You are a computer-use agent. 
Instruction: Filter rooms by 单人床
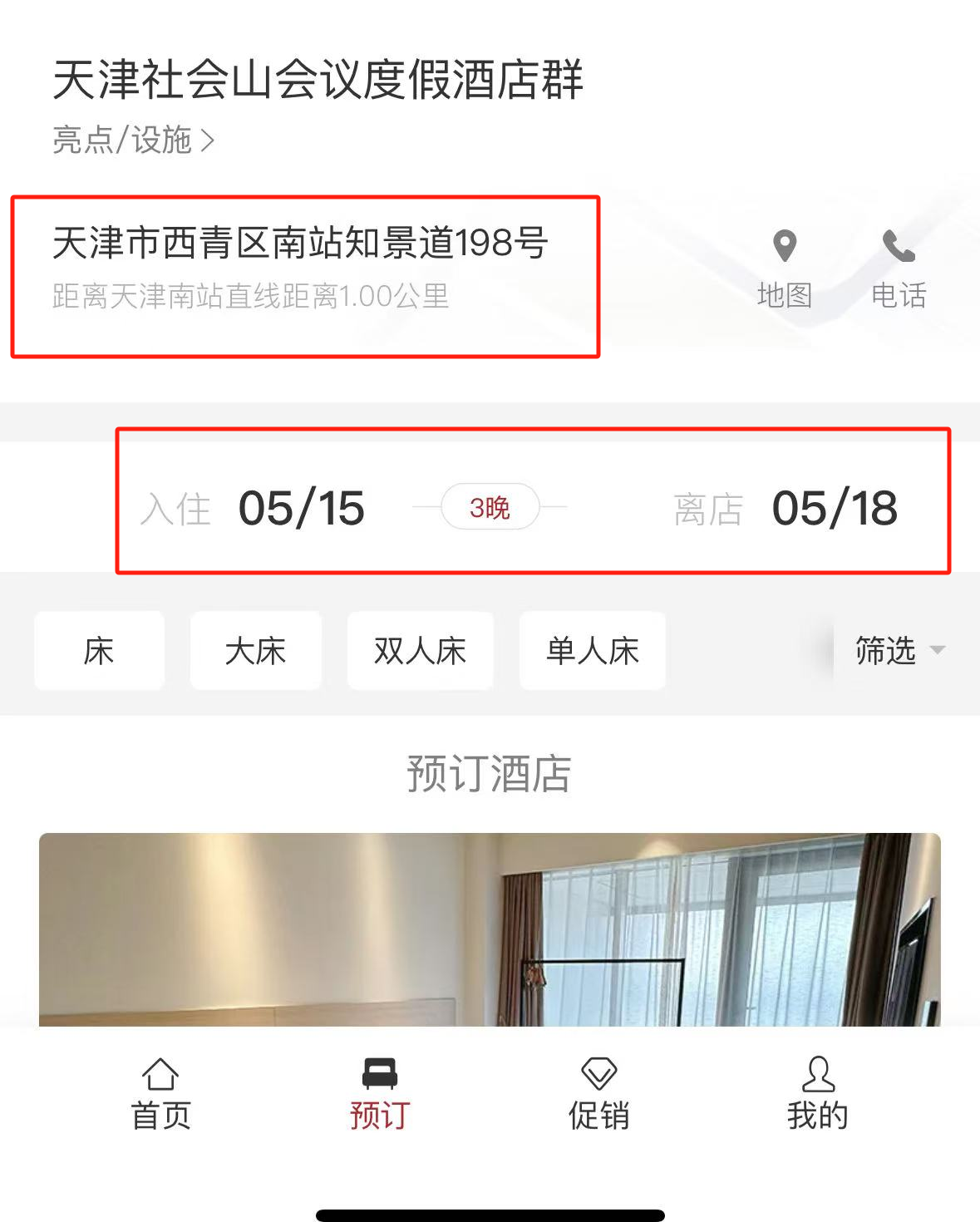[x=592, y=651]
